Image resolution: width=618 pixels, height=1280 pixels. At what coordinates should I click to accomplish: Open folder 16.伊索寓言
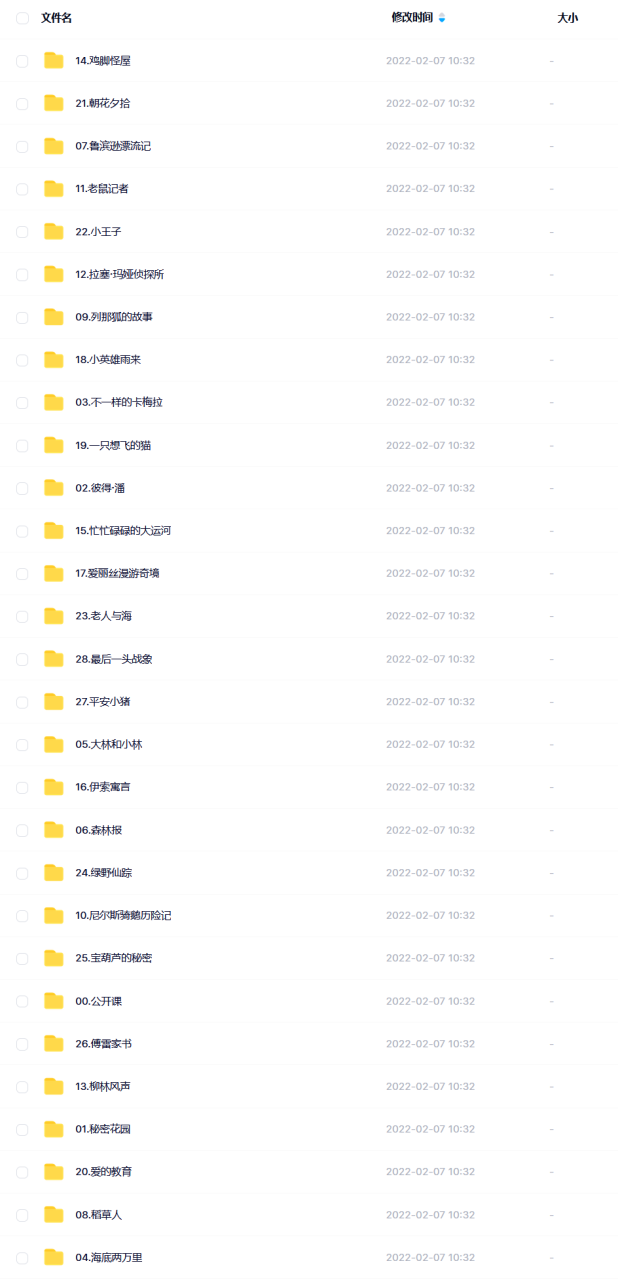(102, 787)
